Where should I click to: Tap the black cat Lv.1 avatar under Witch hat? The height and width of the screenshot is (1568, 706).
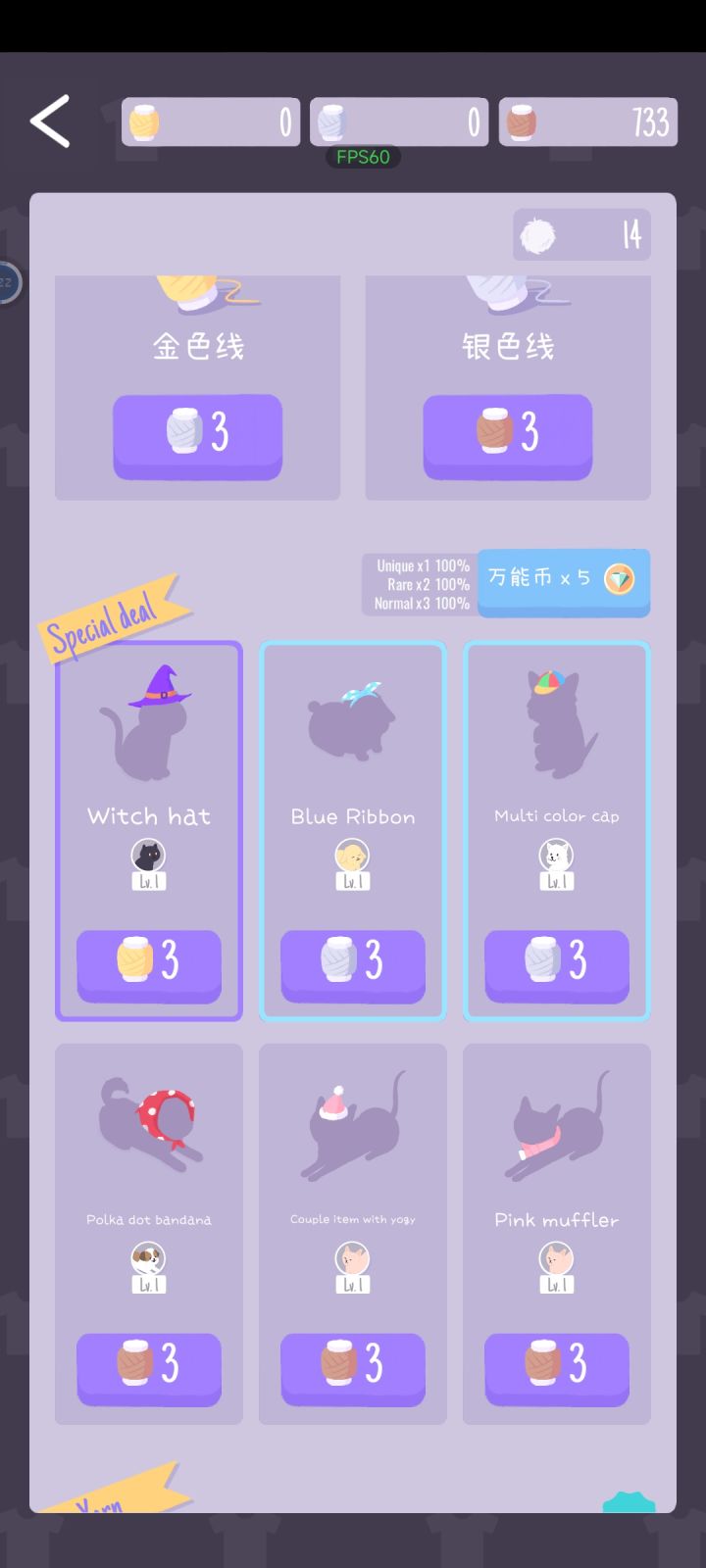click(x=148, y=855)
